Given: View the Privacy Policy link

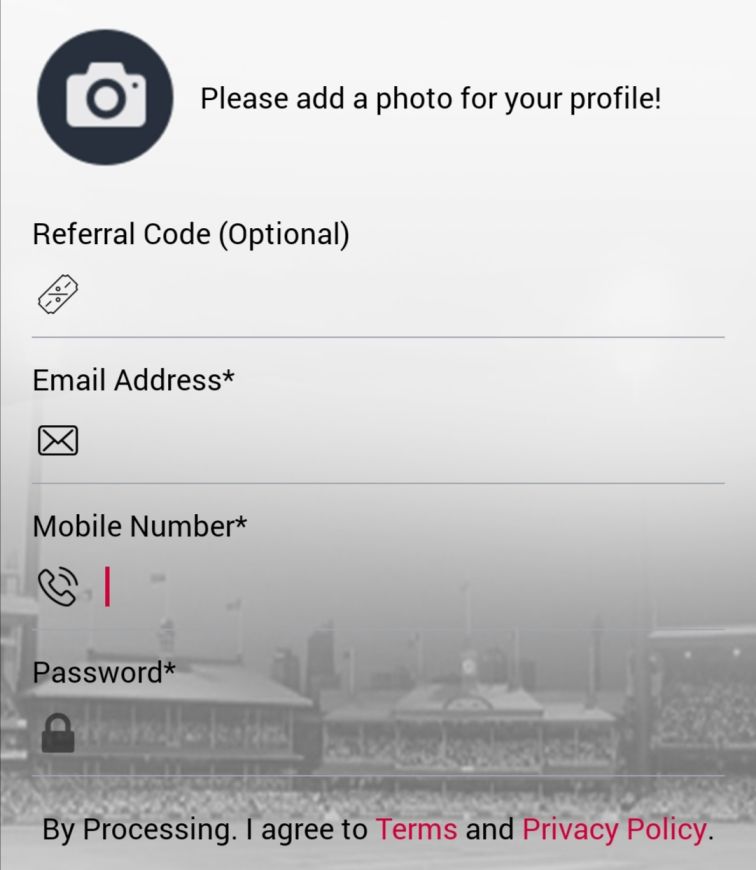Looking at the screenshot, I should tap(614, 829).
